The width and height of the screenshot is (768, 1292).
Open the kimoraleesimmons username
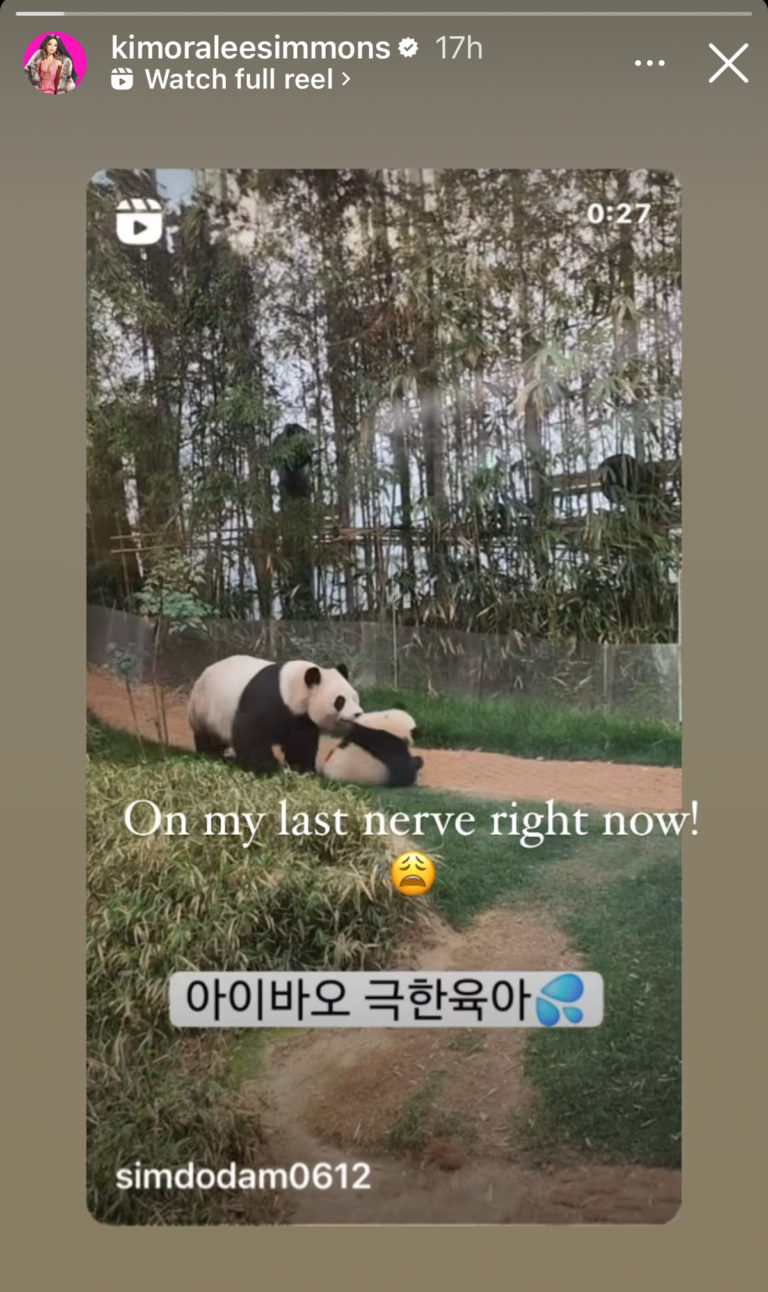click(250, 46)
